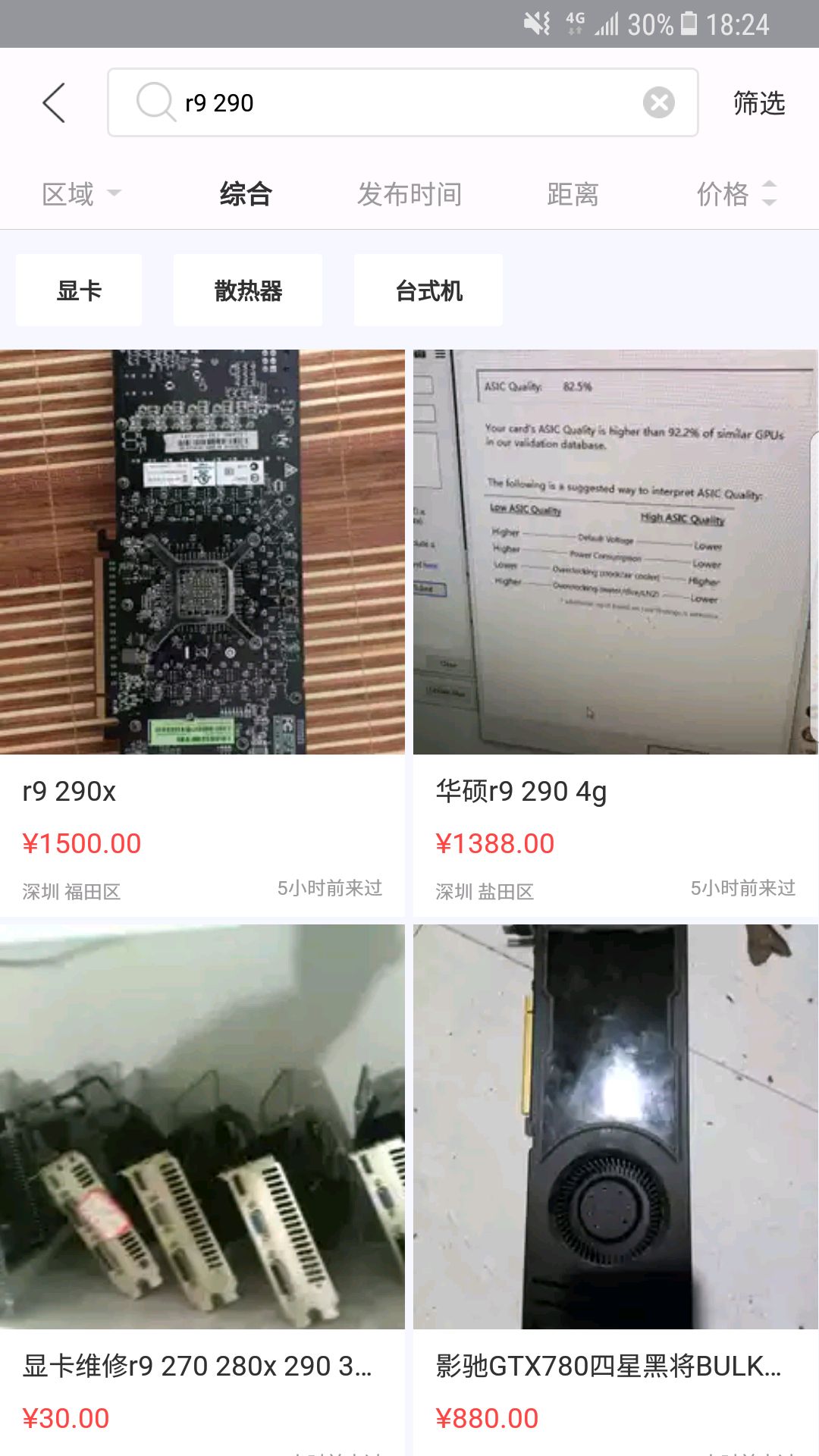Sort results by 发布时间

(409, 194)
